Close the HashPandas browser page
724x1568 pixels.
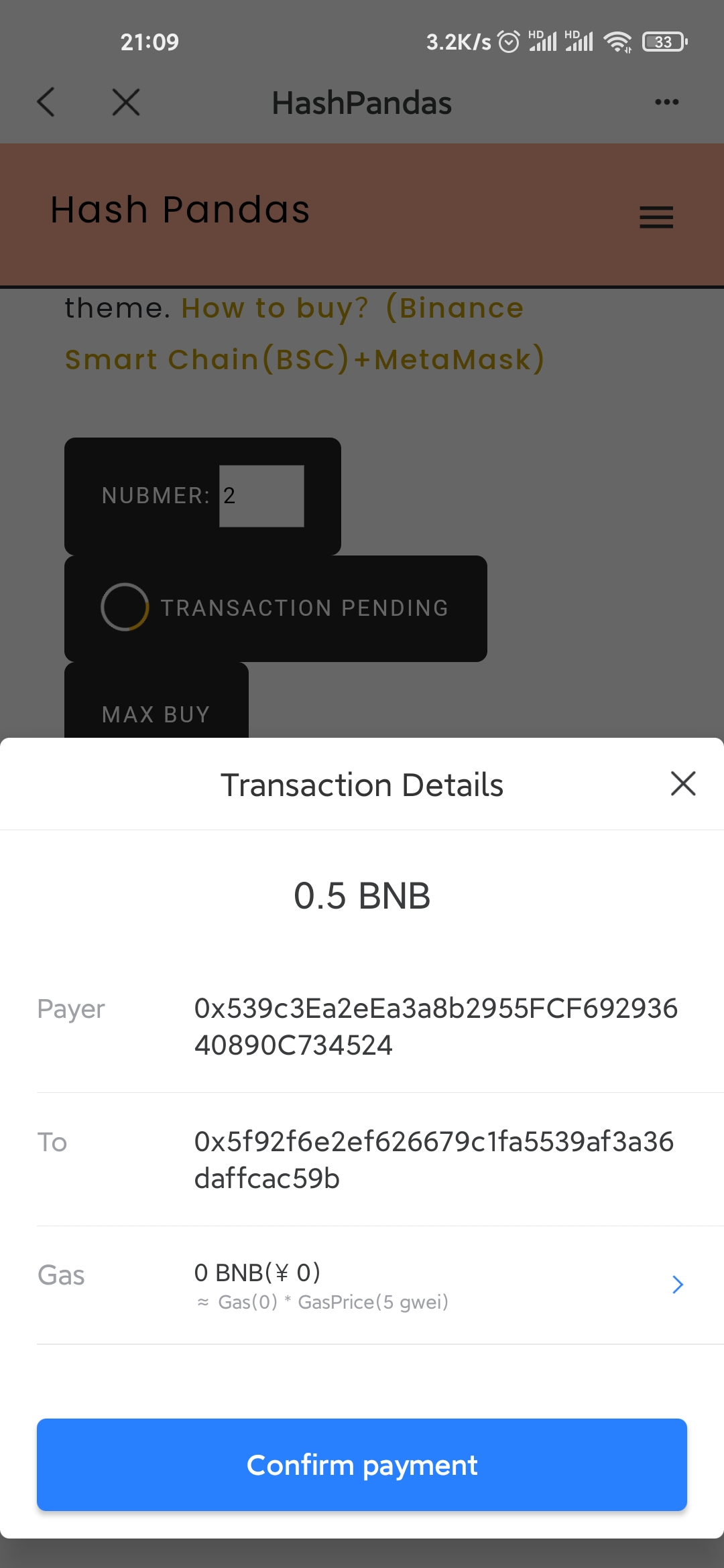(x=126, y=103)
